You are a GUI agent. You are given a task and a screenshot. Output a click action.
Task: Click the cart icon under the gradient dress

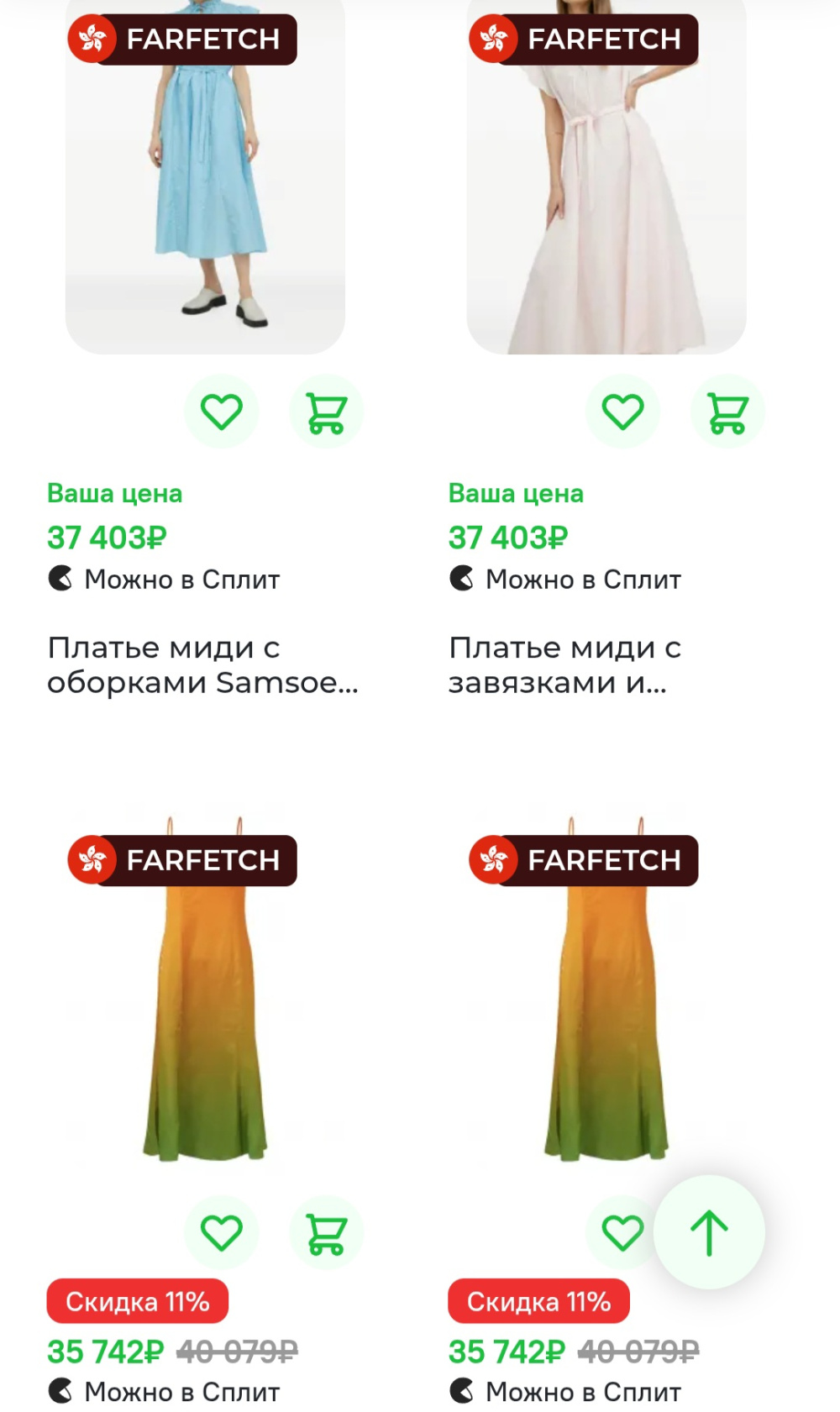[327, 1231]
